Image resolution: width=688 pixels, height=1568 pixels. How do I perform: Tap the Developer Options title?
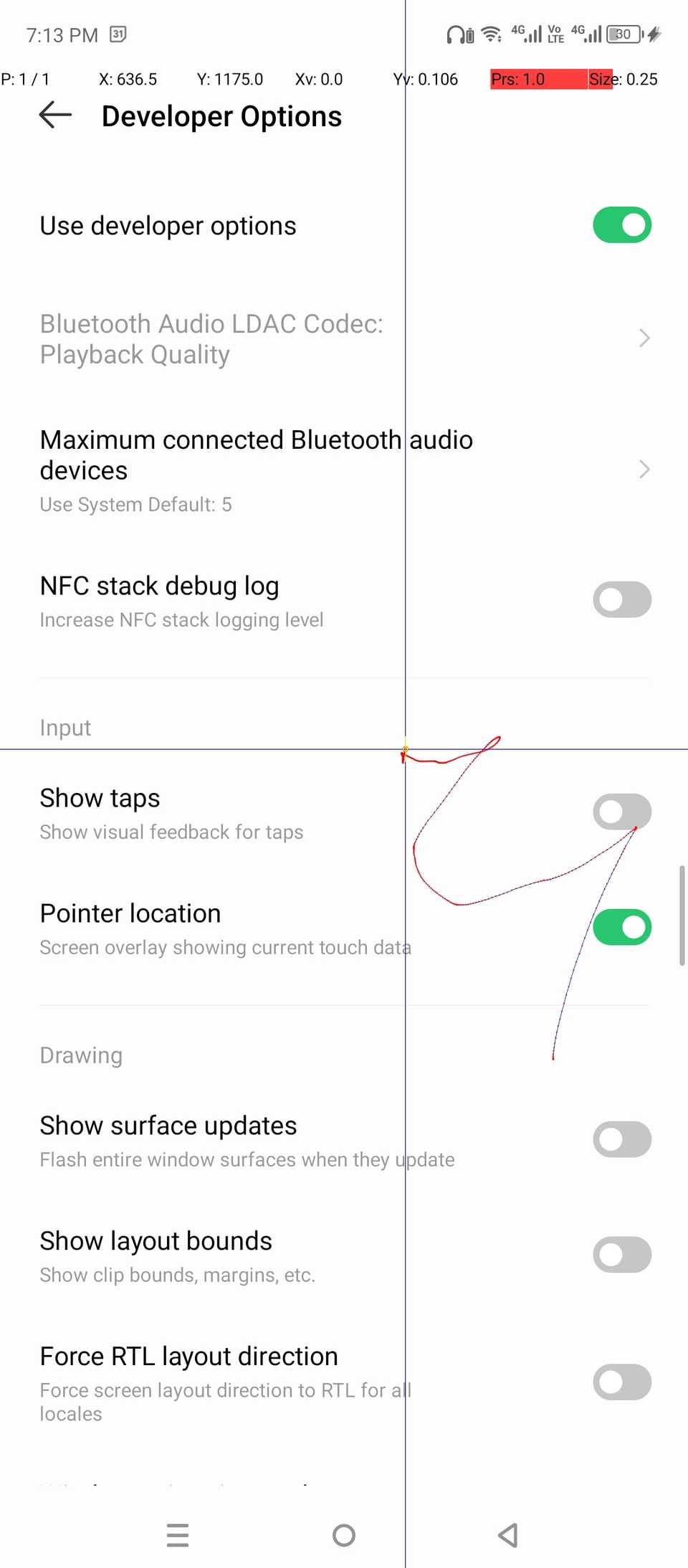221,115
